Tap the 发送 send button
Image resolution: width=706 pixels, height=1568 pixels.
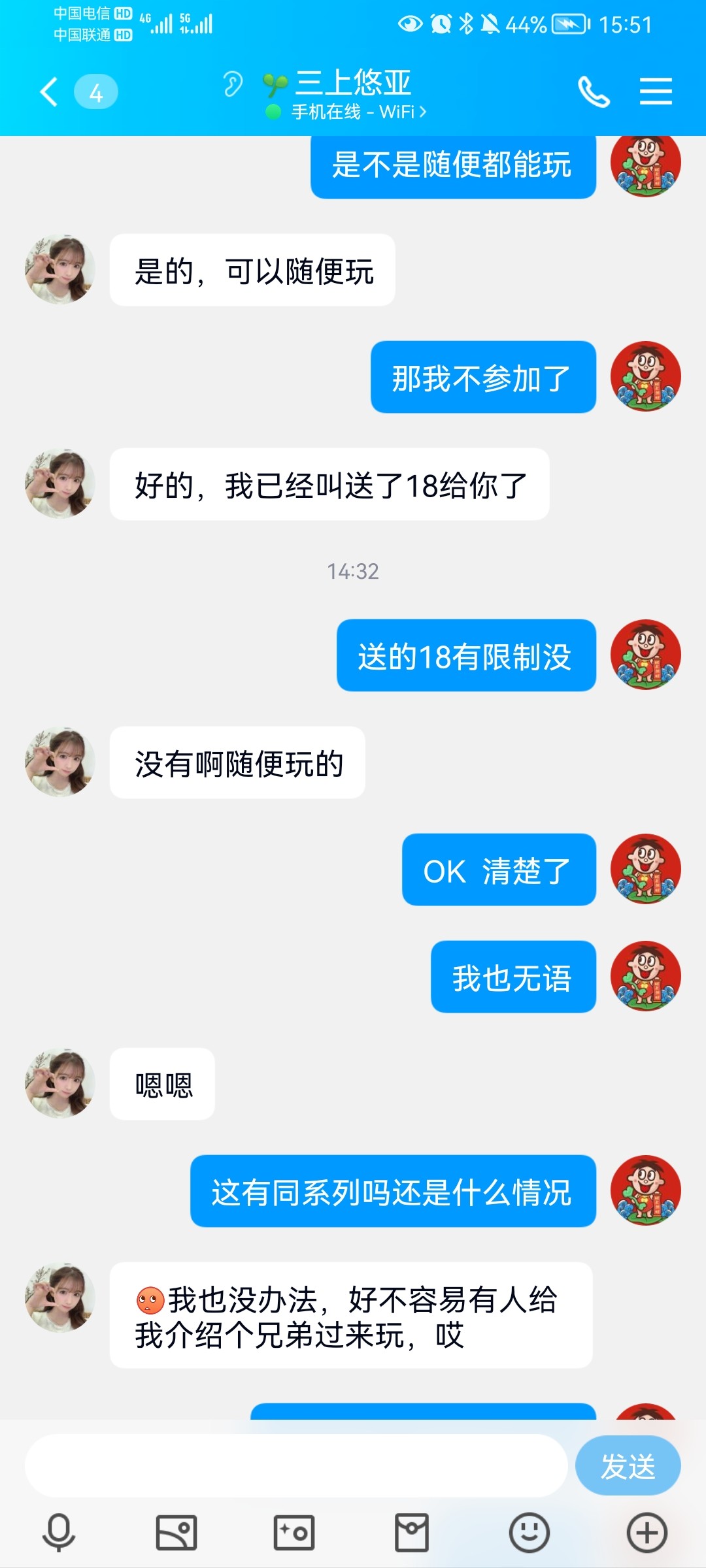coord(628,1466)
